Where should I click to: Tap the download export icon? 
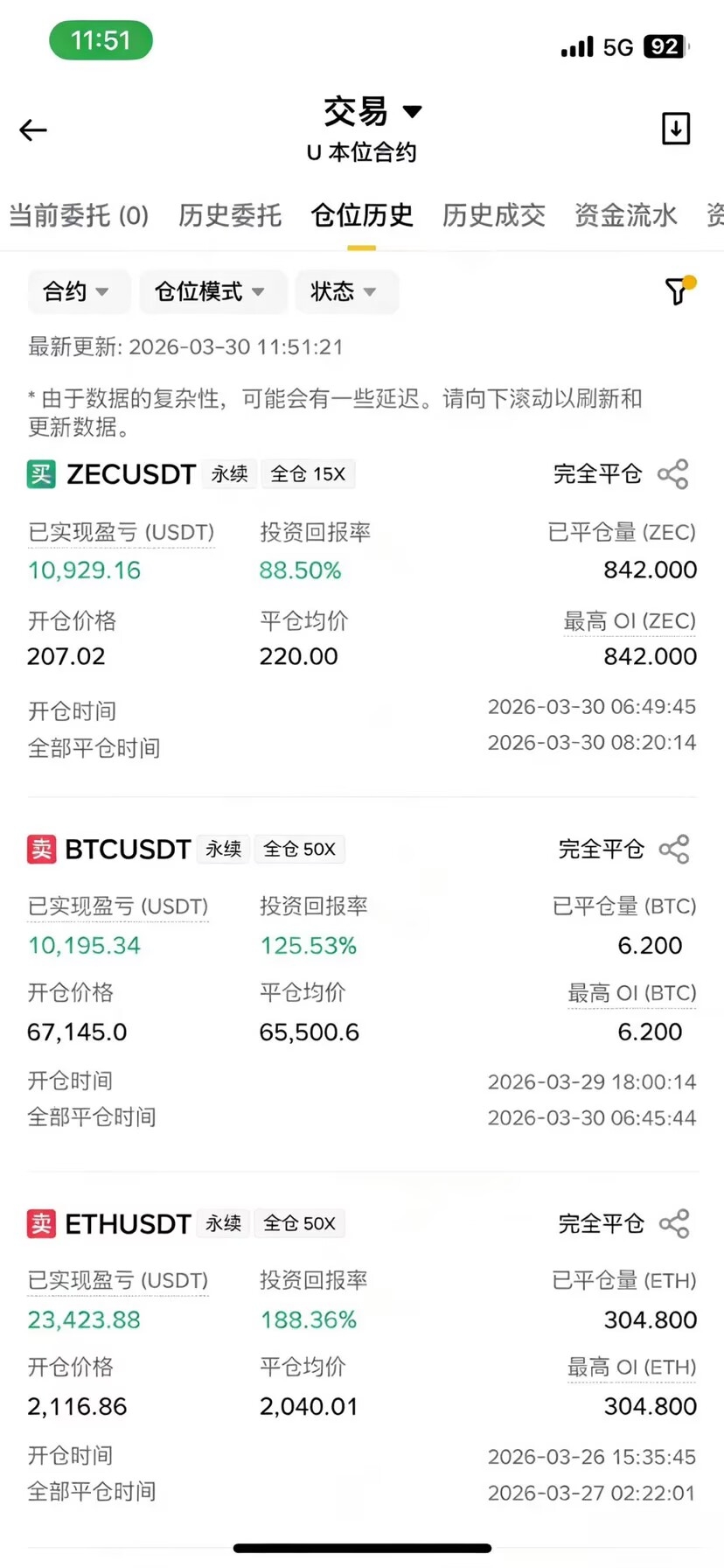[675, 129]
